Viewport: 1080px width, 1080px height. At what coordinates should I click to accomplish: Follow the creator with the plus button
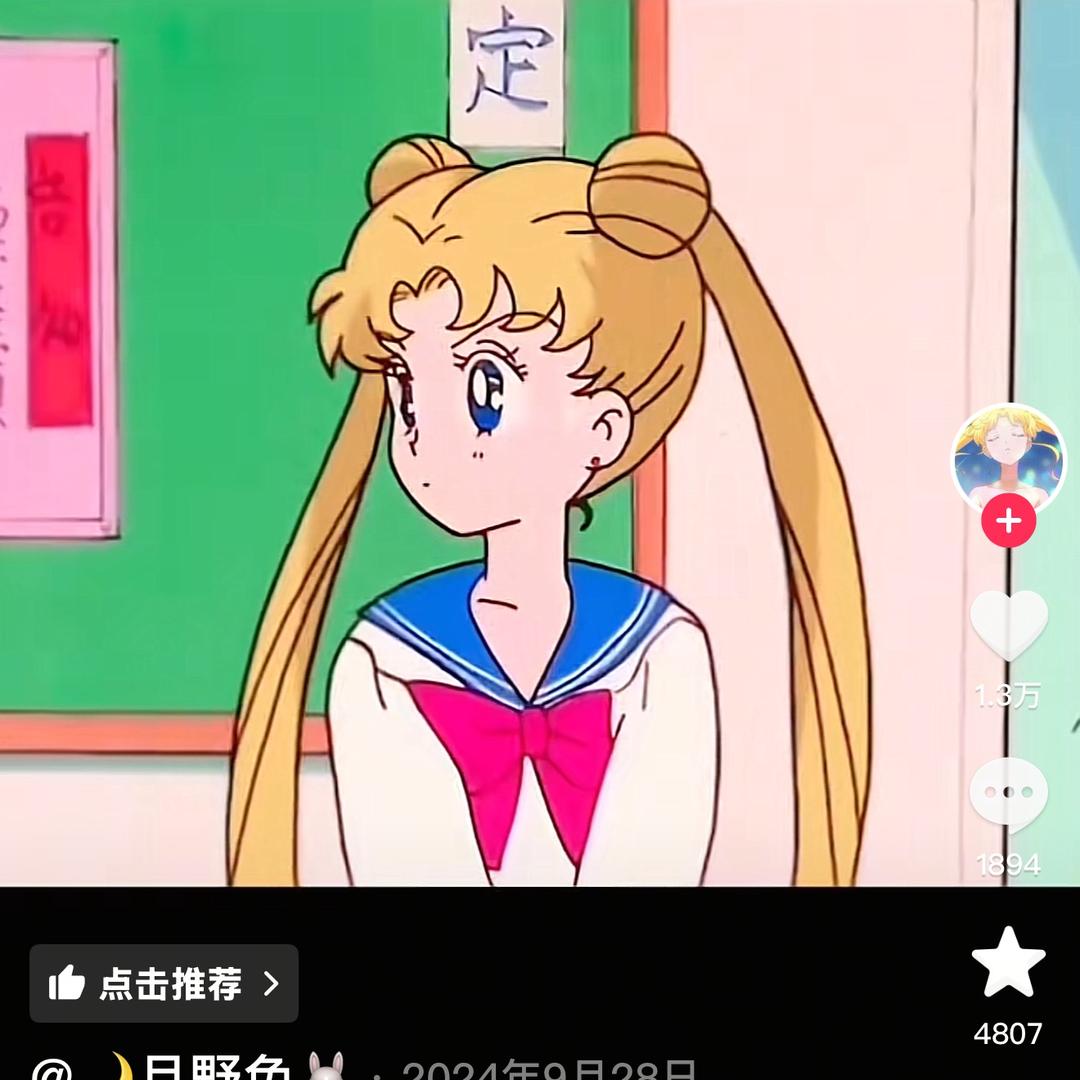[x=1008, y=522]
